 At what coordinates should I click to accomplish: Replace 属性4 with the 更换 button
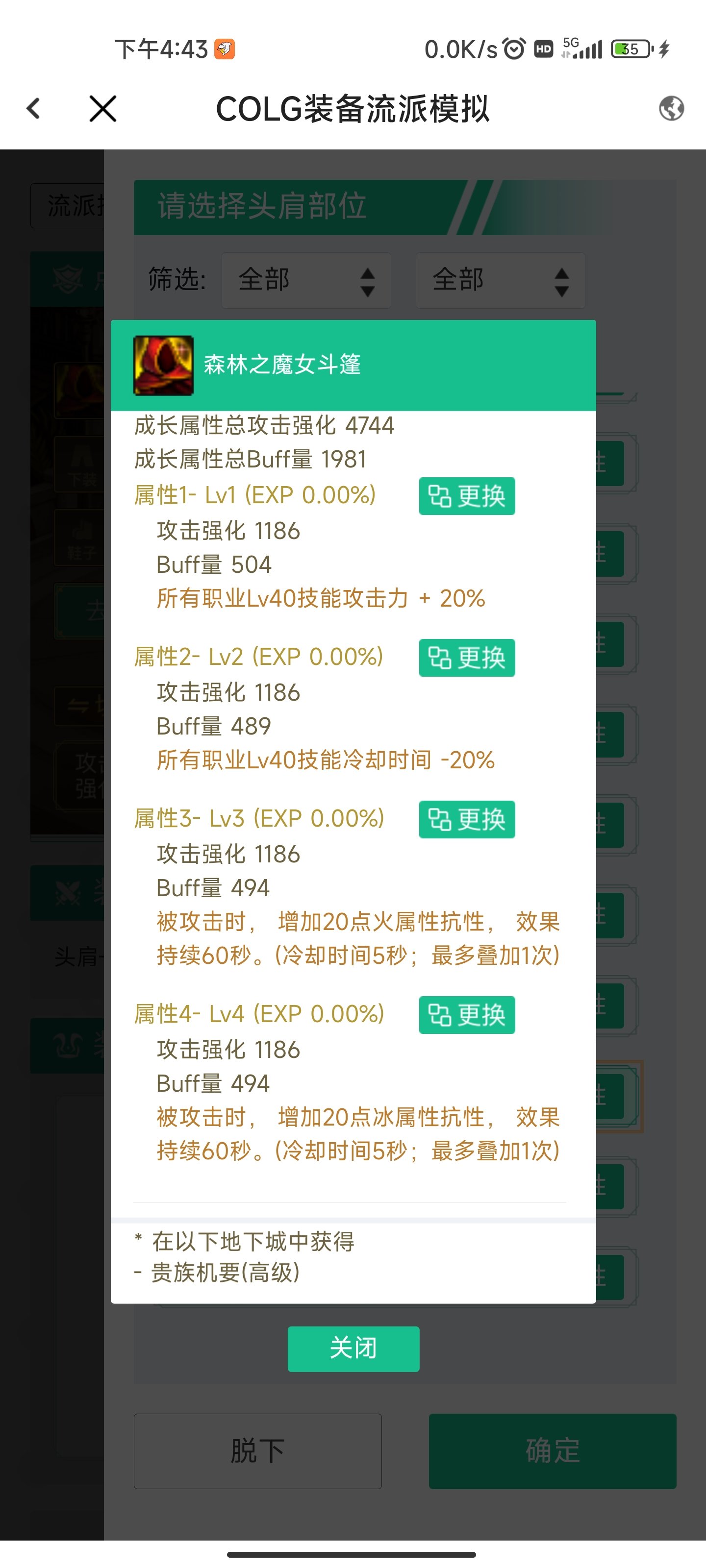pos(467,1015)
